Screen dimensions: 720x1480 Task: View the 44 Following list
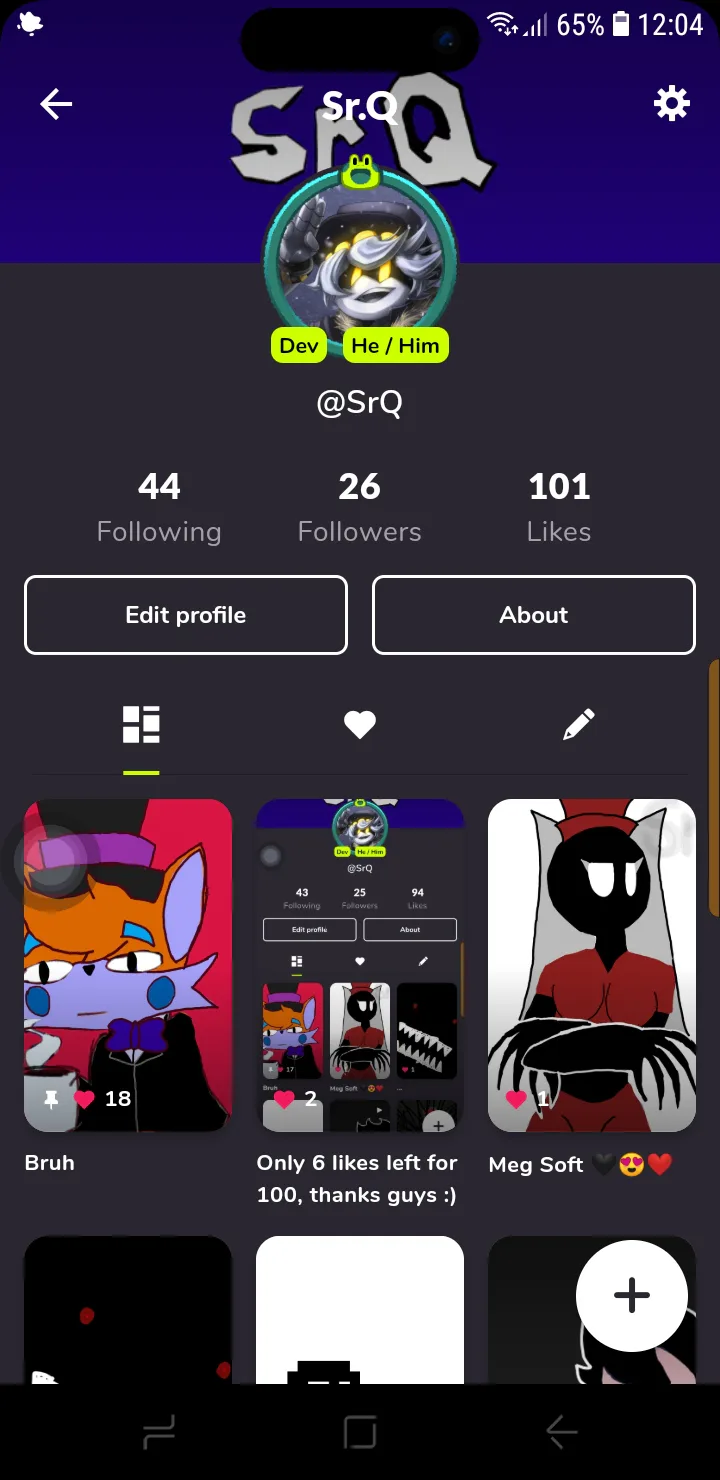pyautogui.click(x=159, y=507)
